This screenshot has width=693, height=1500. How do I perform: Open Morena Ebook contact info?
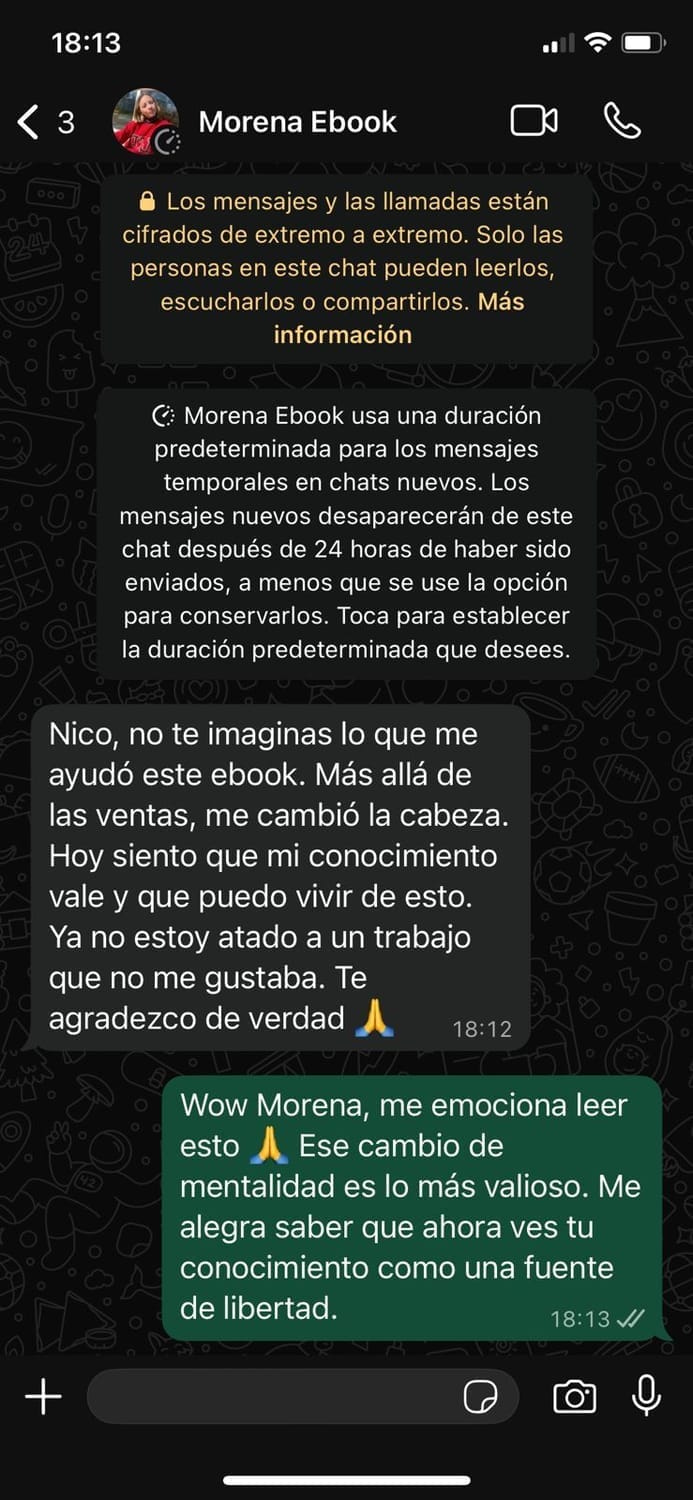point(297,122)
